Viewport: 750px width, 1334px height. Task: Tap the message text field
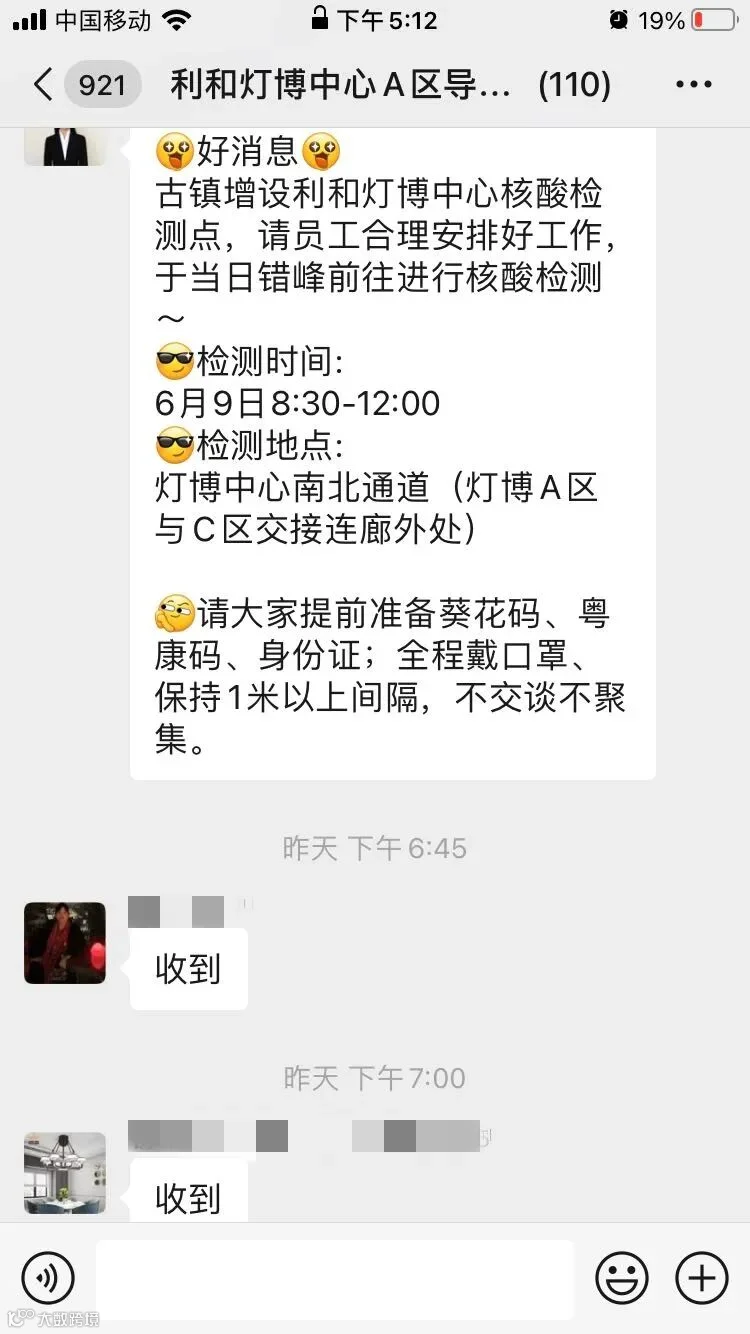click(335, 1278)
